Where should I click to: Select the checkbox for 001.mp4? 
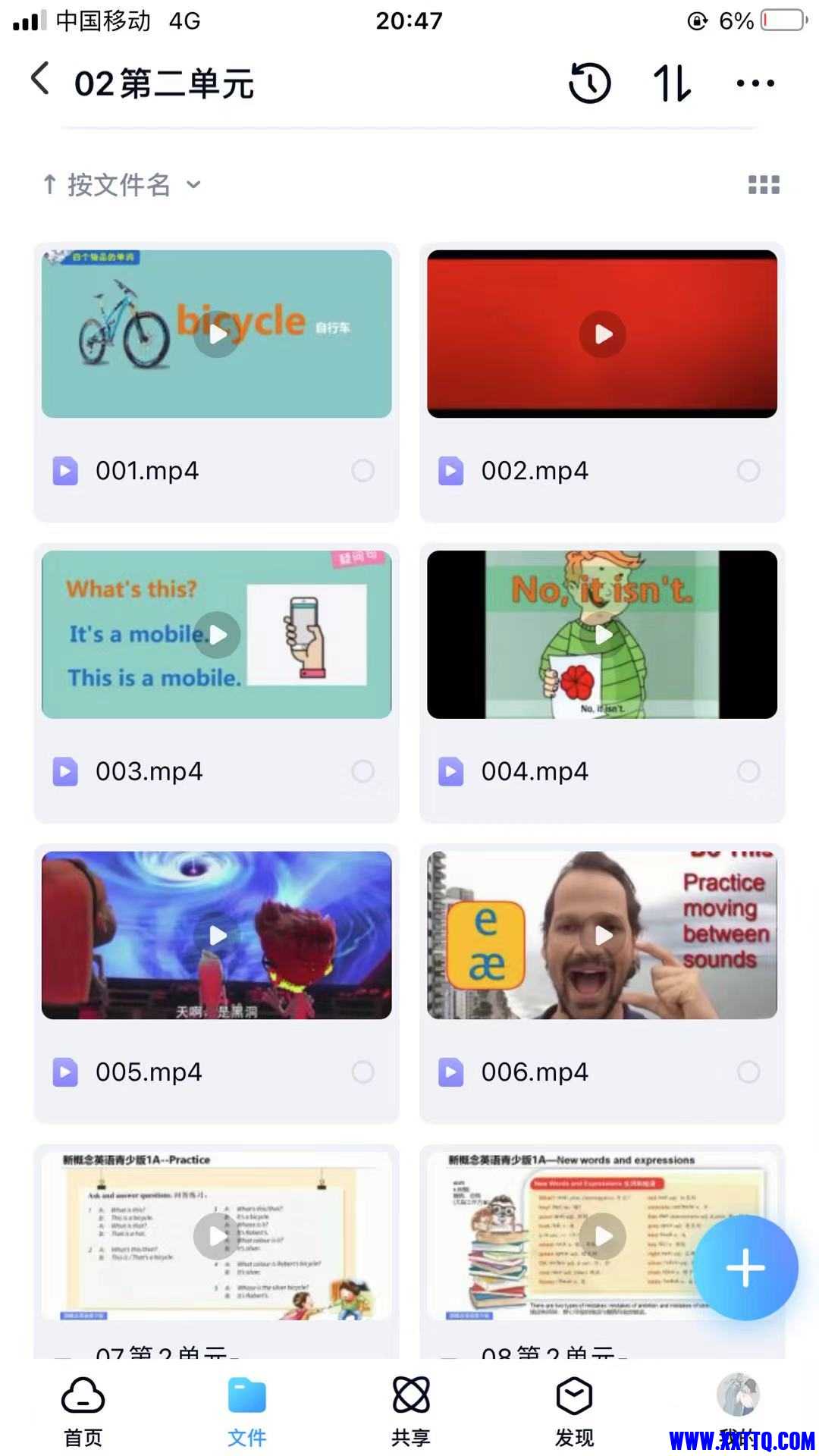(x=362, y=471)
